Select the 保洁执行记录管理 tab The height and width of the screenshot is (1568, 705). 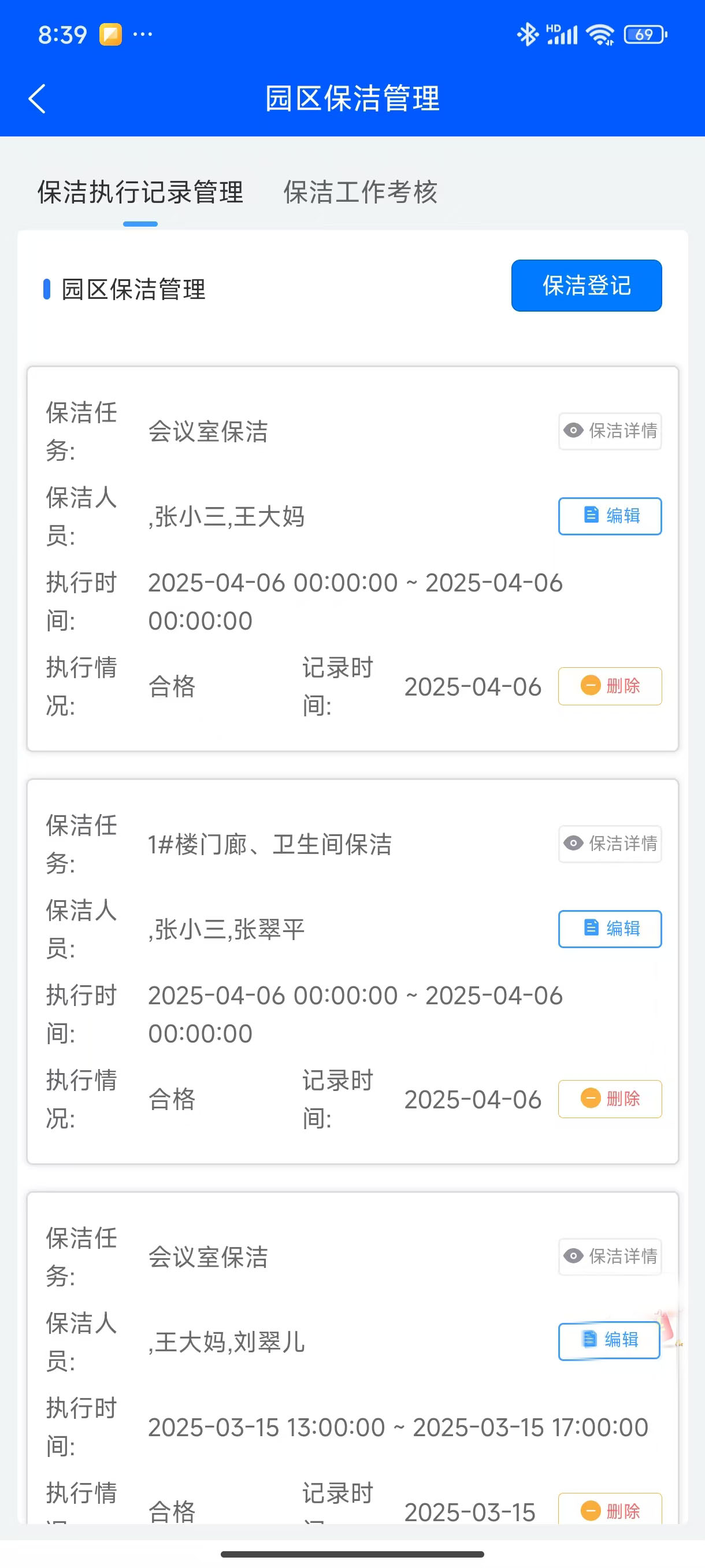(x=140, y=193)
